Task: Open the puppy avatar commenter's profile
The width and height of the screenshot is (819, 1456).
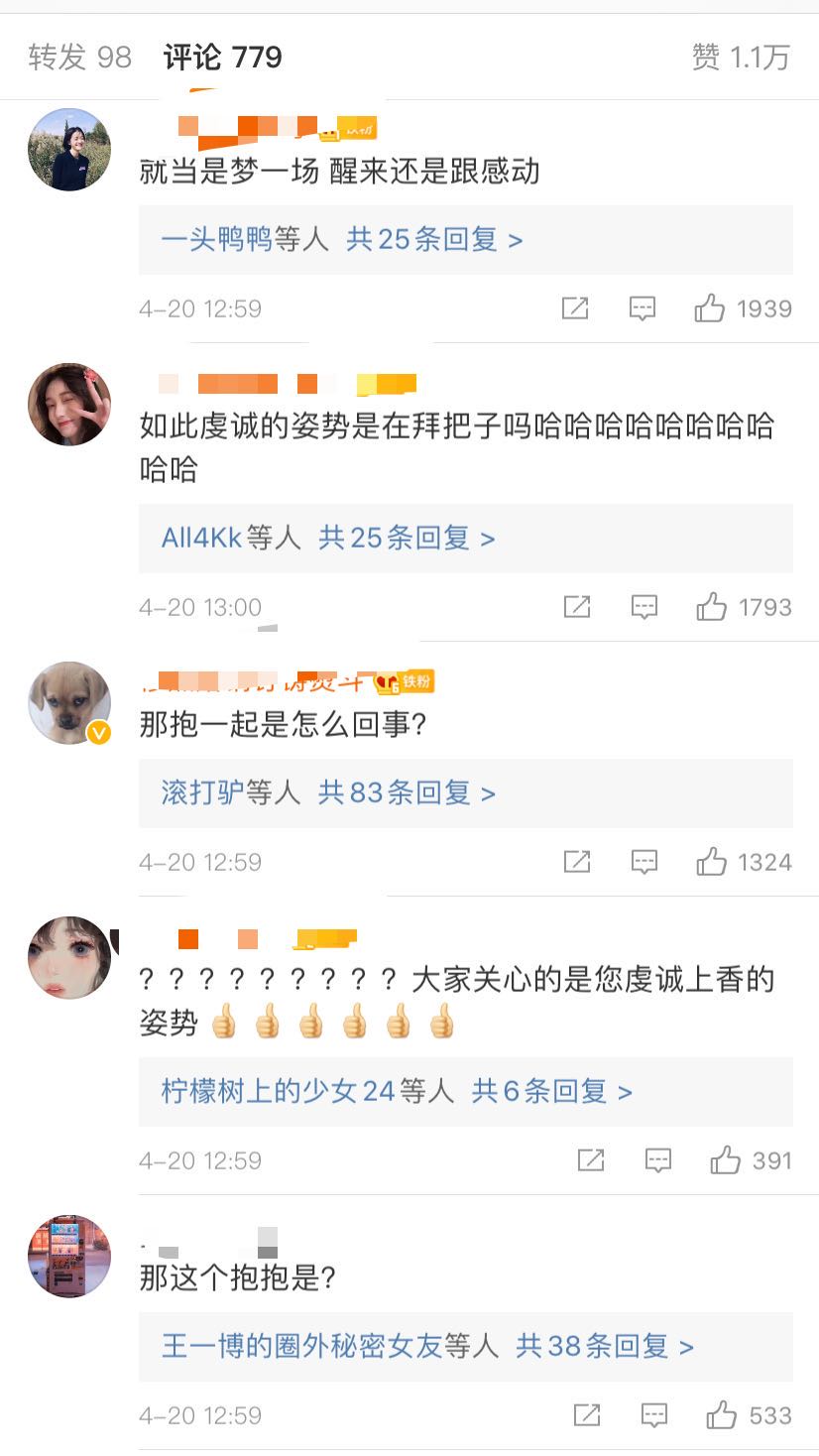Action: pos(69,702)
